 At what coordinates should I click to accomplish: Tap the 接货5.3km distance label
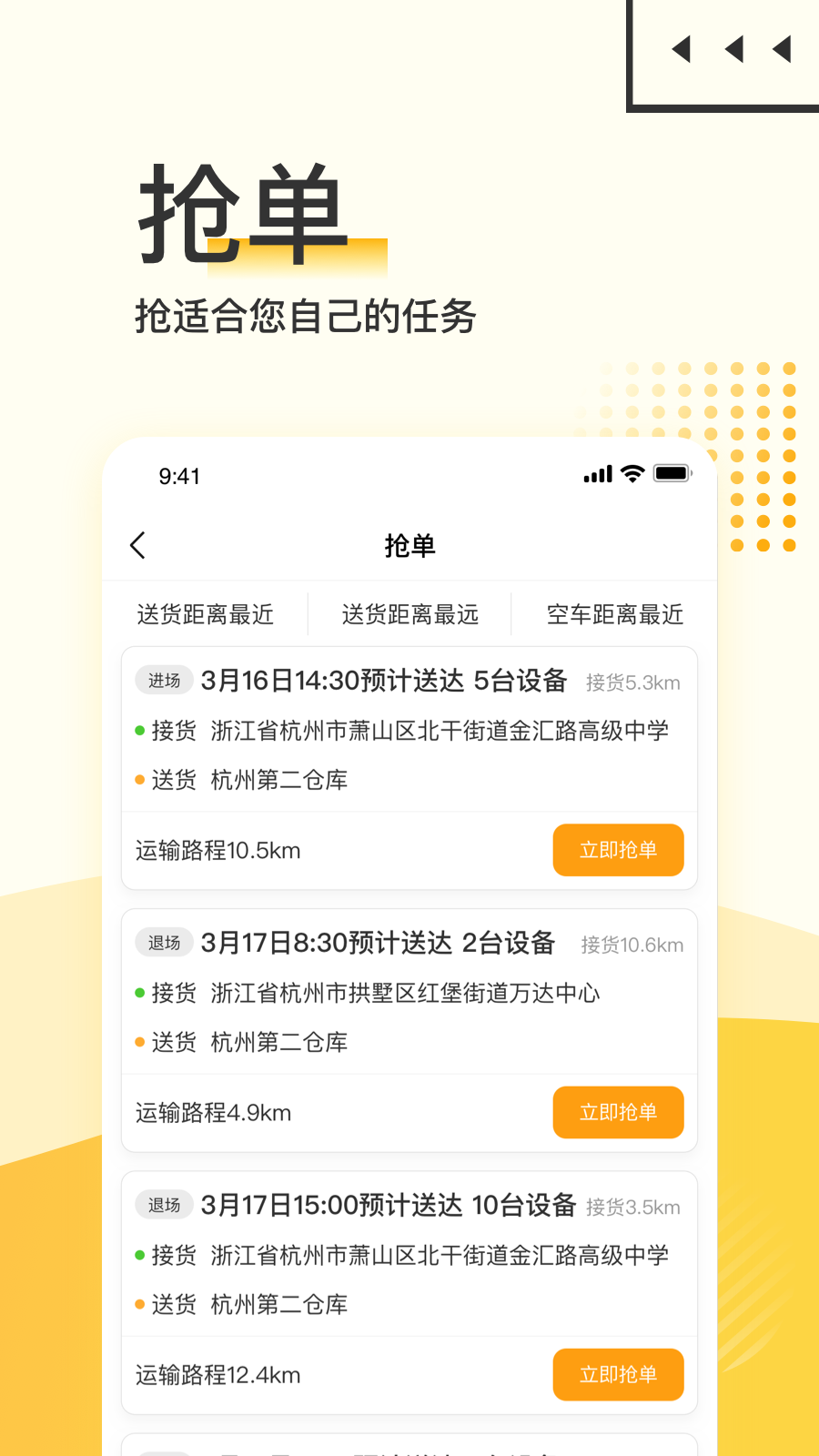634,682
